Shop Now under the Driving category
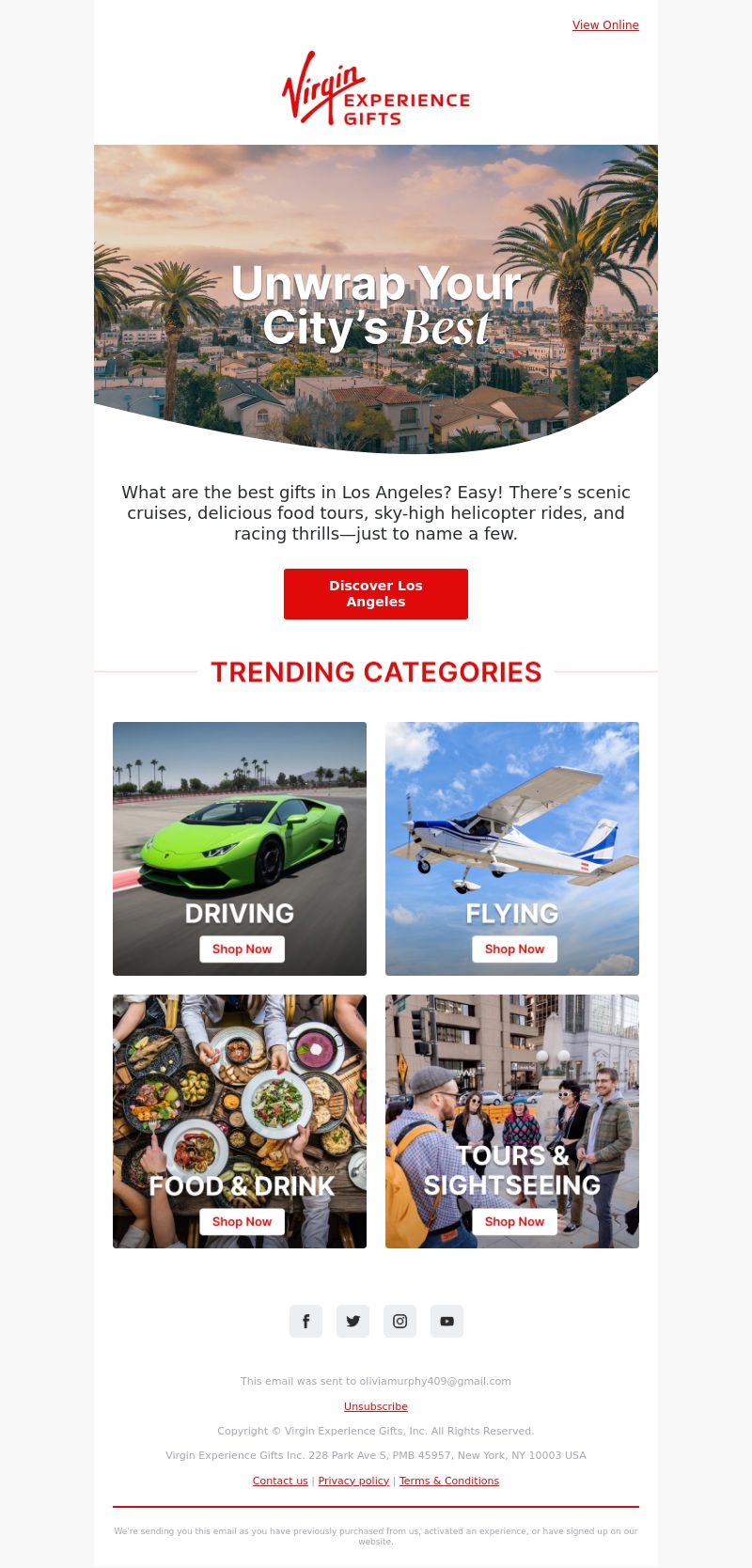The width and height of the screenshot is (752, 1568). 242,949
